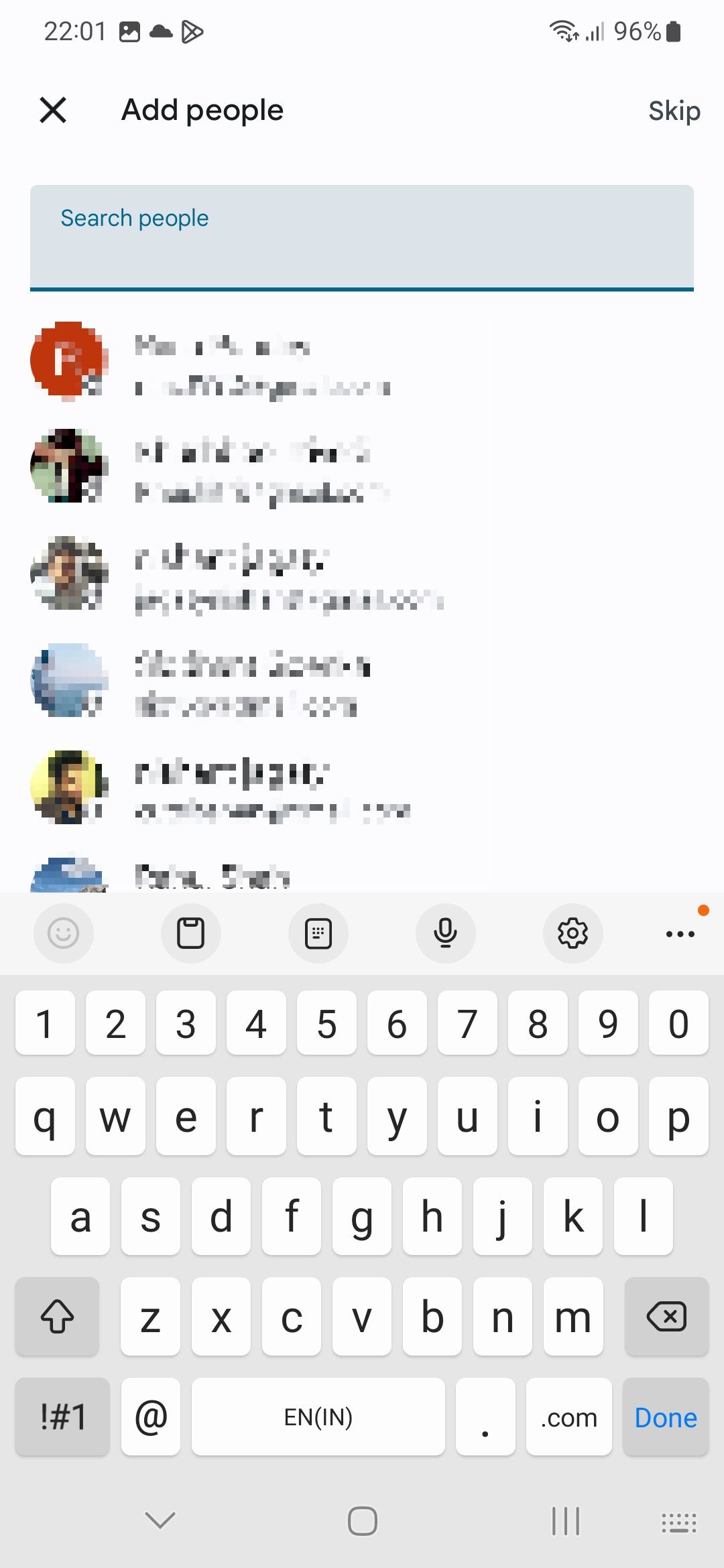Start voice input with the microphone
This screenshot has height=1568, width=724.
445,933
